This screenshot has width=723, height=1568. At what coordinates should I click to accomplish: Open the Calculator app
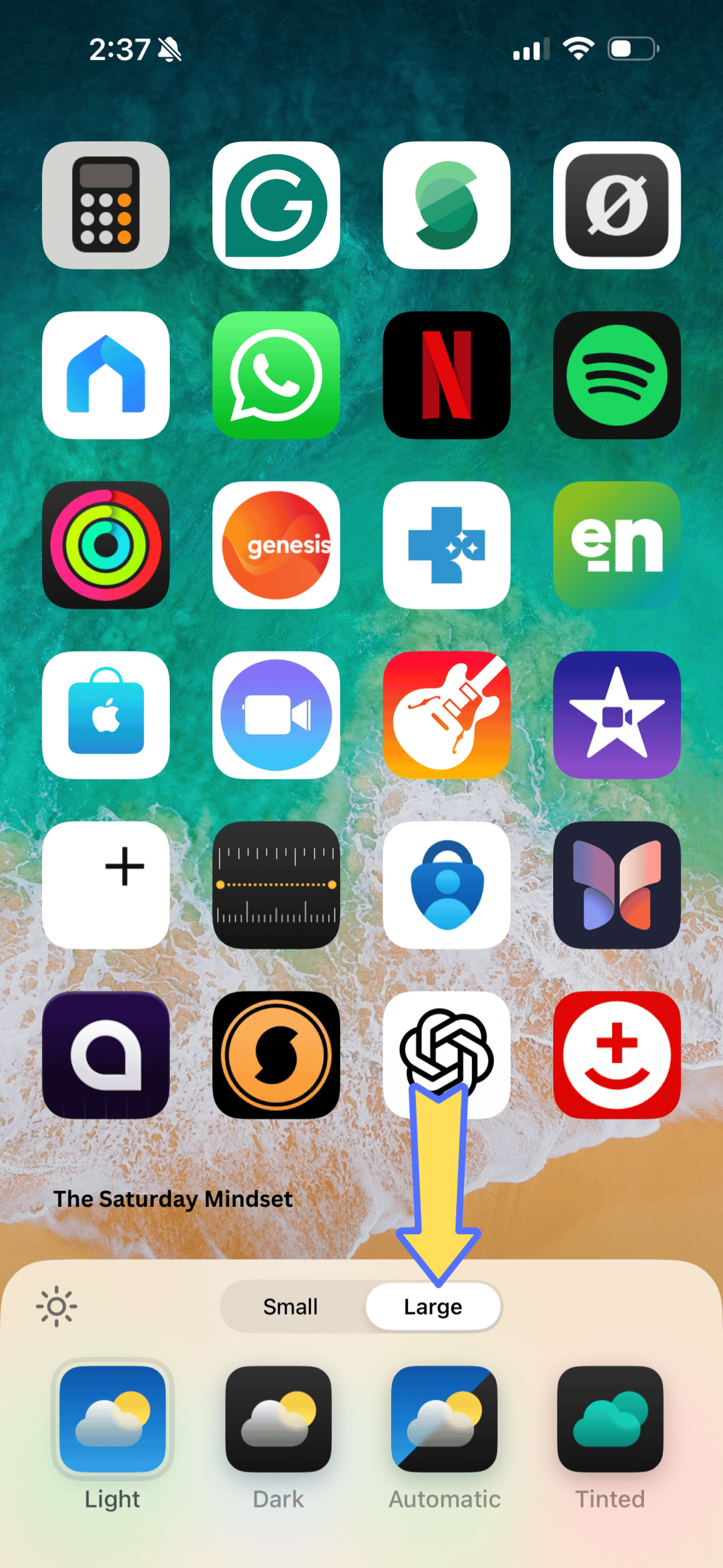(x=106, y=205)
